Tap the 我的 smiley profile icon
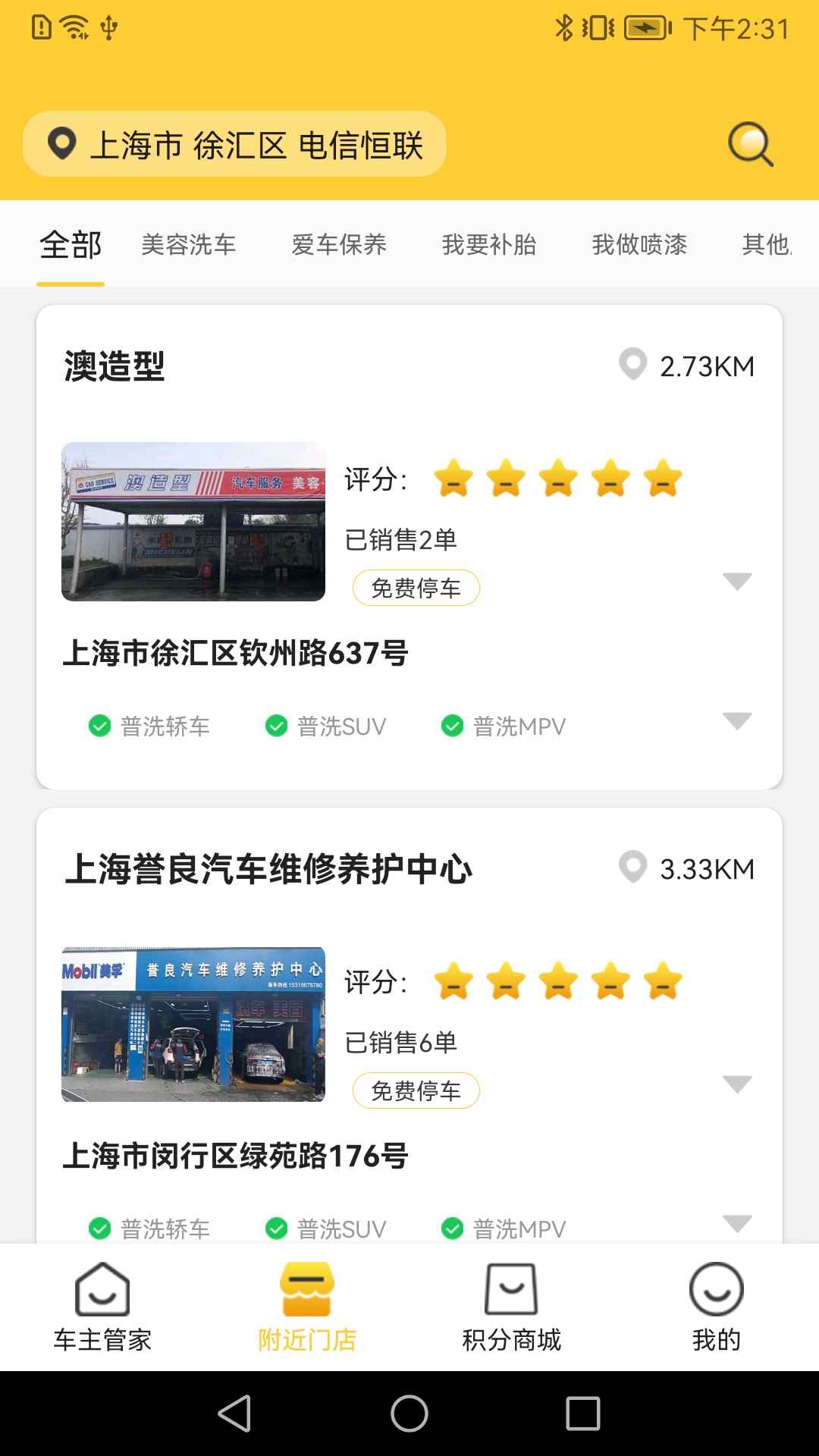Image resolution: width=819 pixels, height=1456 pixels. tap(716, 1289)
